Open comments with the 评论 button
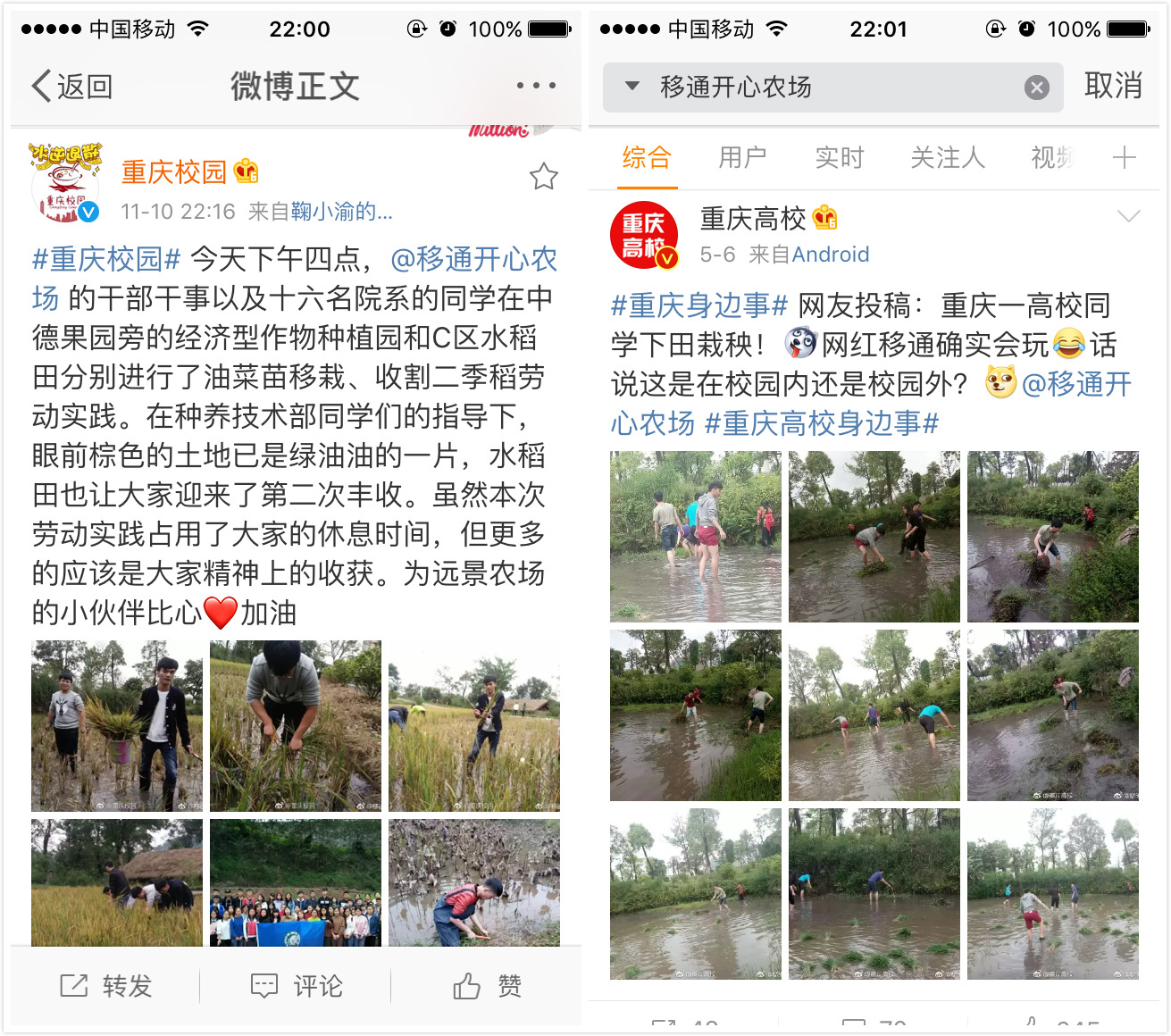1171x1036 pixels. coord(296,986)
